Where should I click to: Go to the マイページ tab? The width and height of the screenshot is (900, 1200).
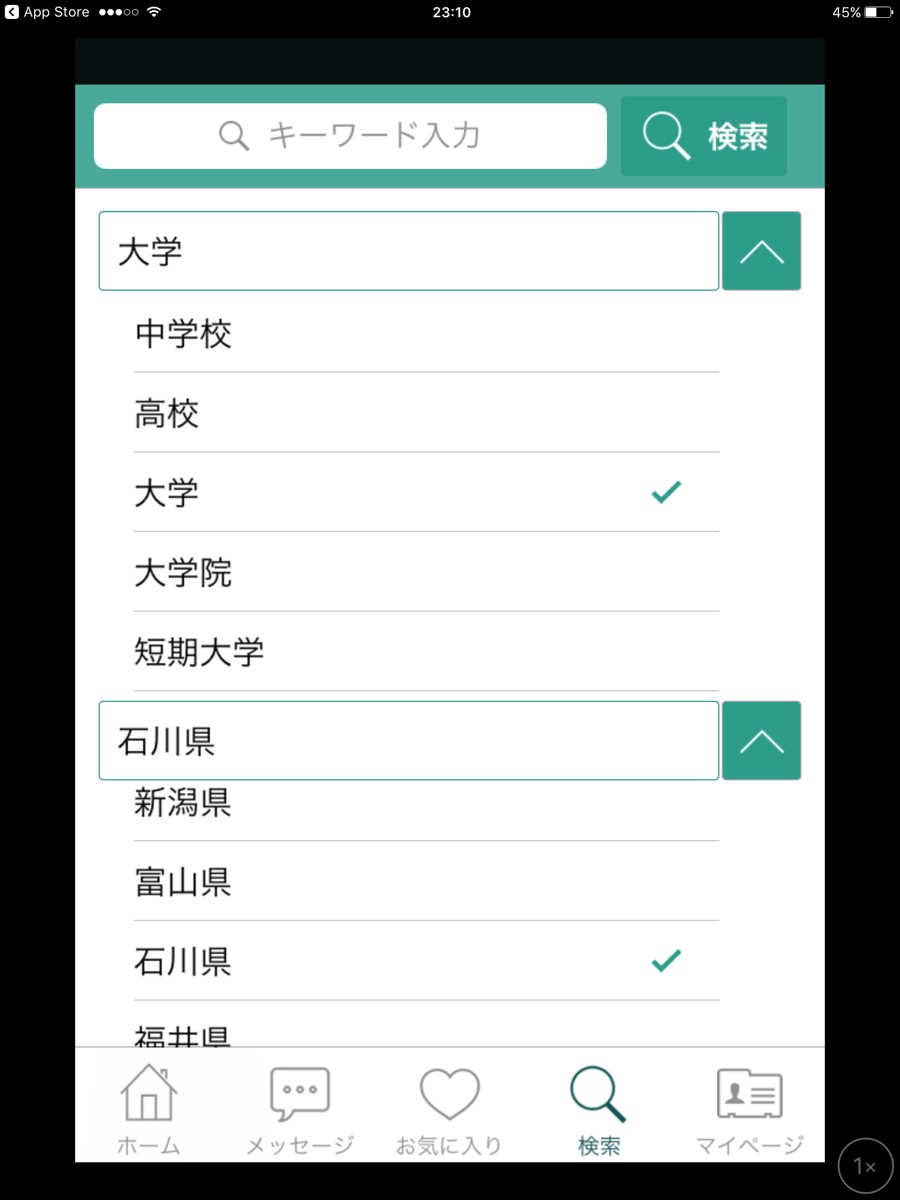coord(750,1109)
